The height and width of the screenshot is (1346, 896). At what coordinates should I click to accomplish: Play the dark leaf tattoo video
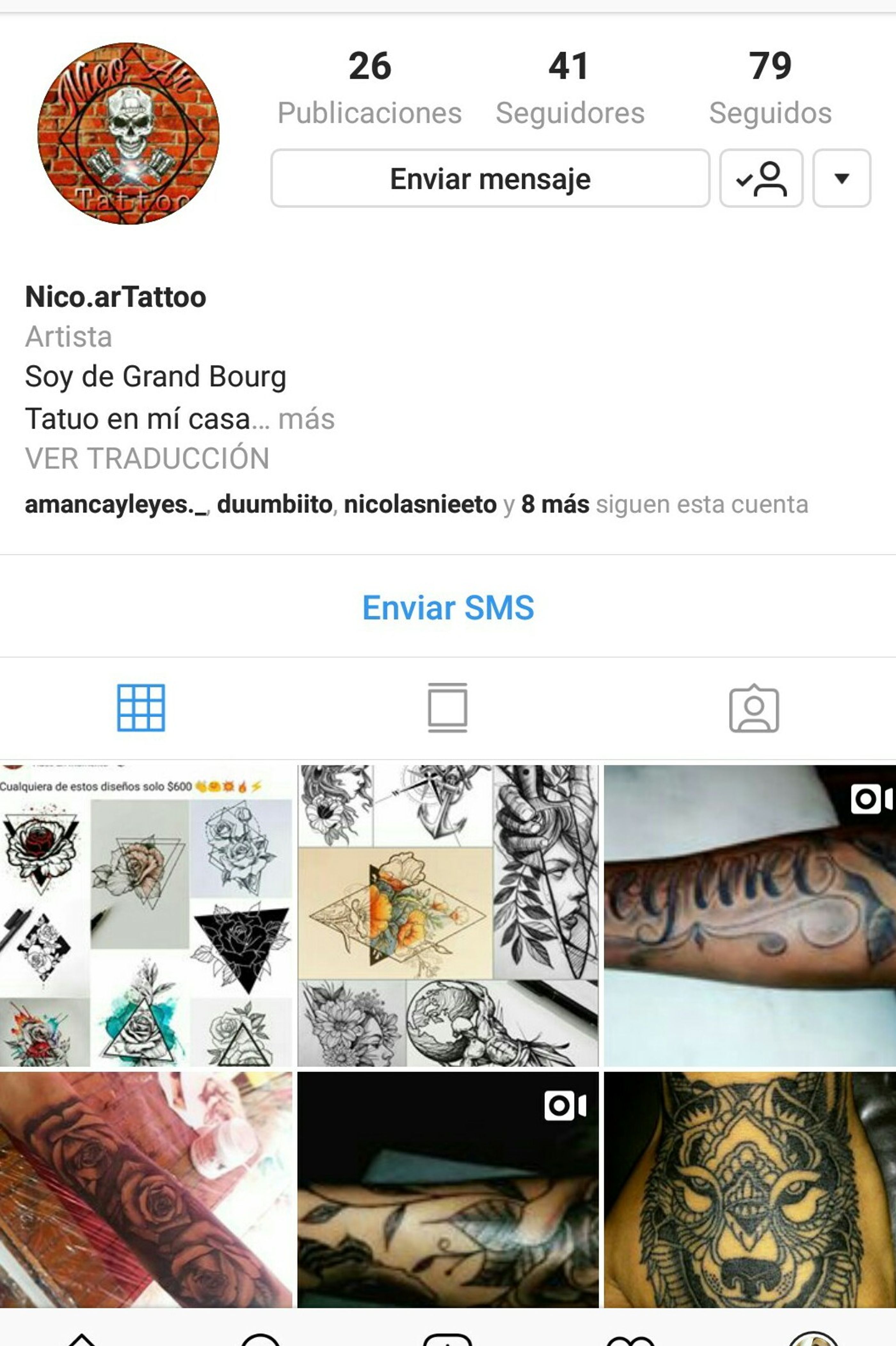[448, 1190]
